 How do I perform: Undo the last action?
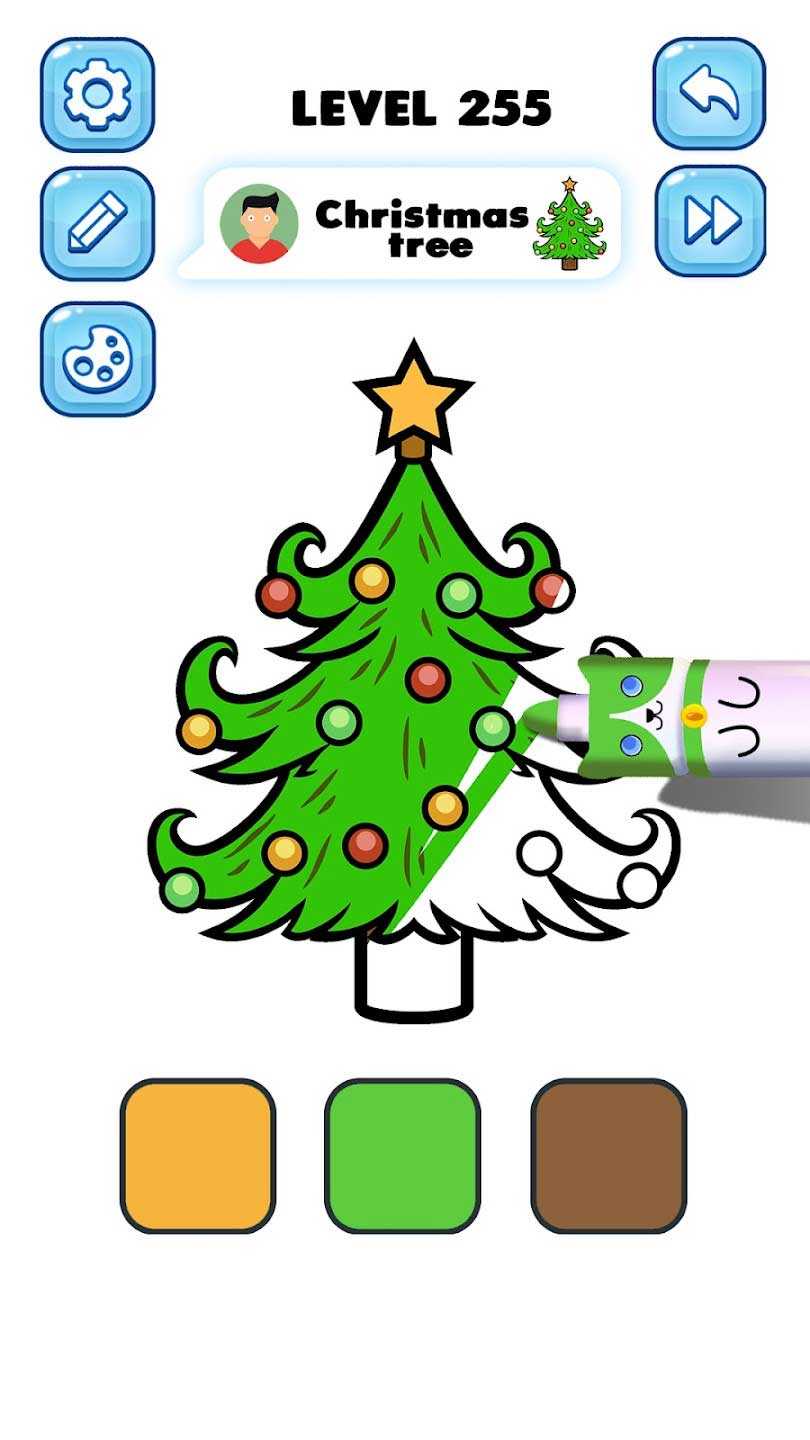(x=709, y=94)
